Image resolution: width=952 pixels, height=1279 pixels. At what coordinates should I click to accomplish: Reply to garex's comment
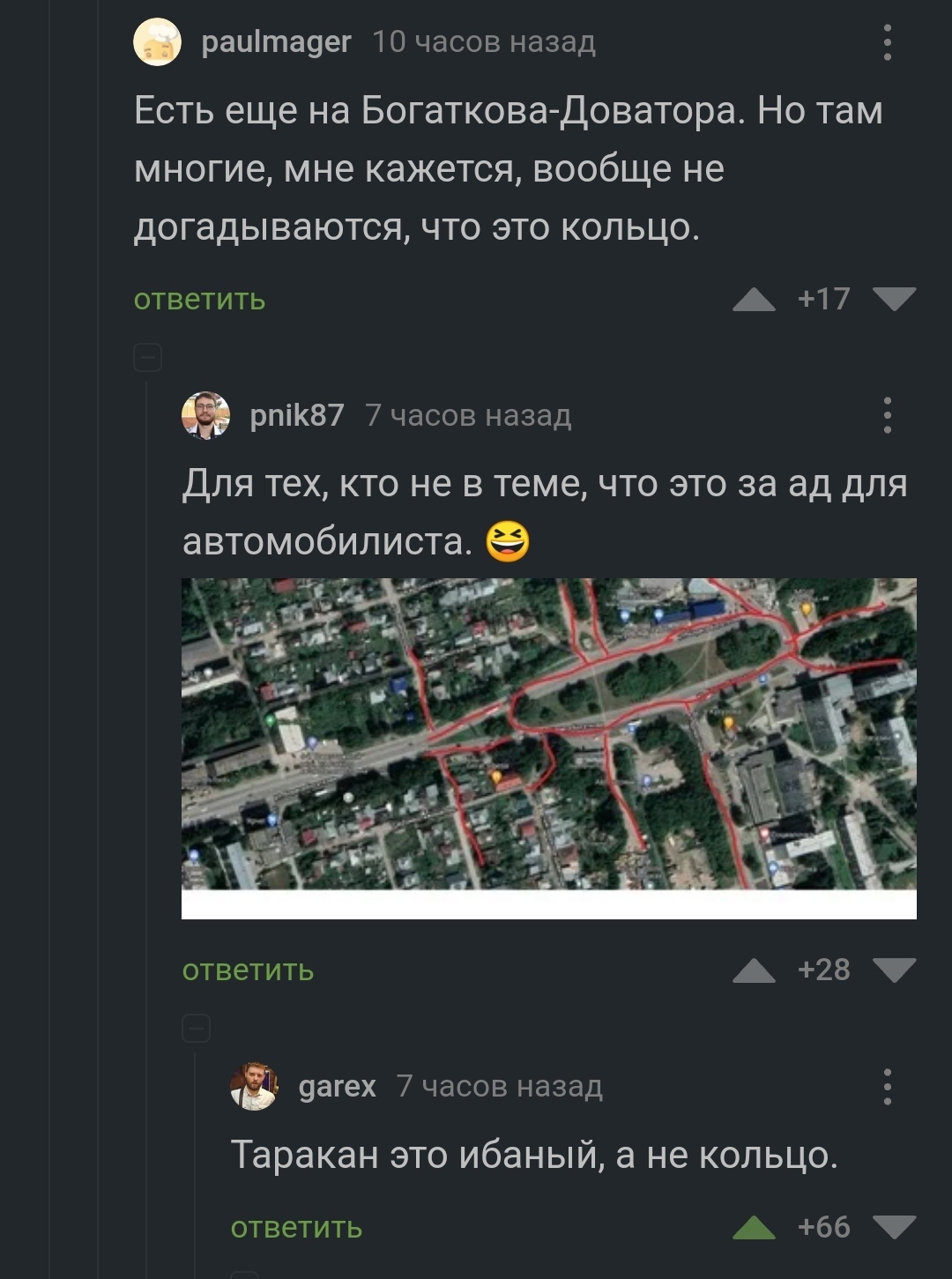coord(296,1228)
